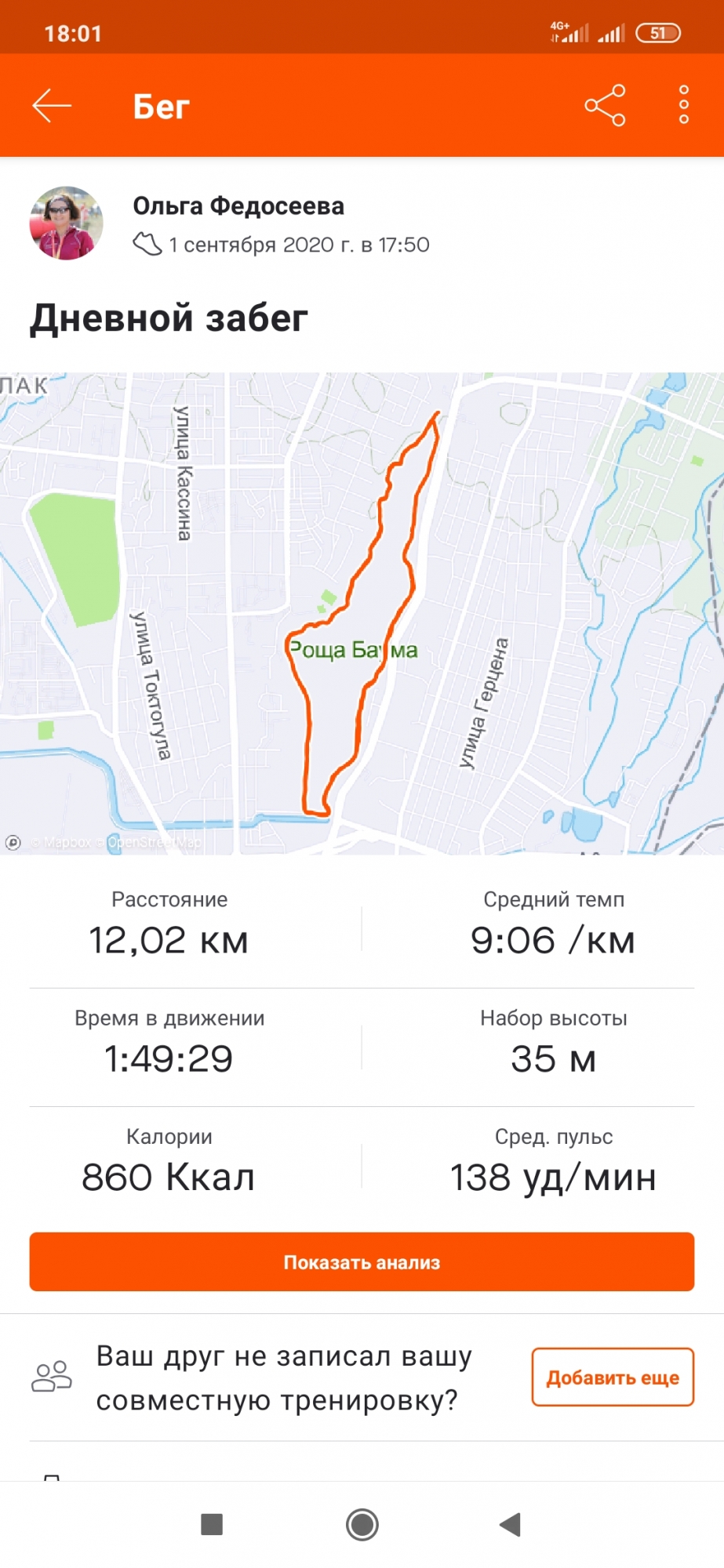Share this run activity

coord(605,106)
